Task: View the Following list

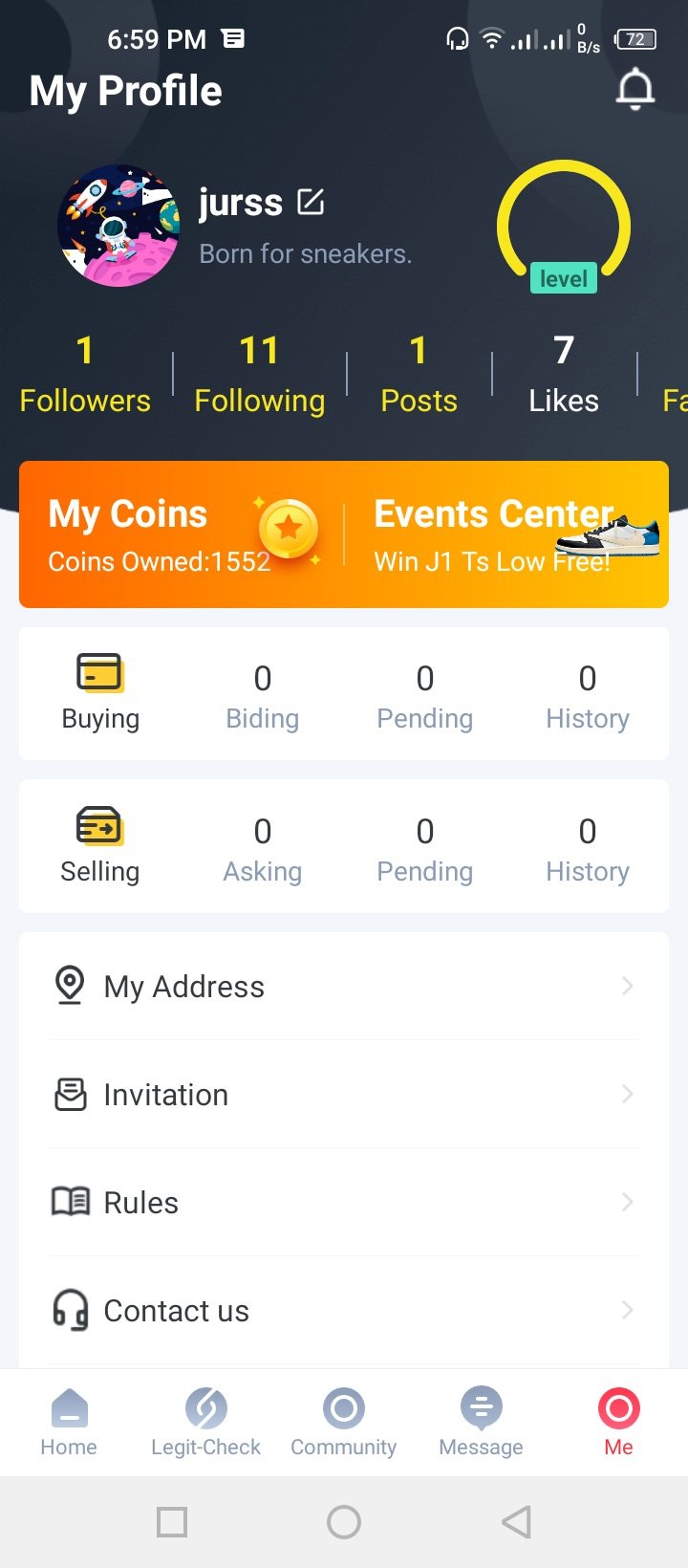Action: pos(259,374)
